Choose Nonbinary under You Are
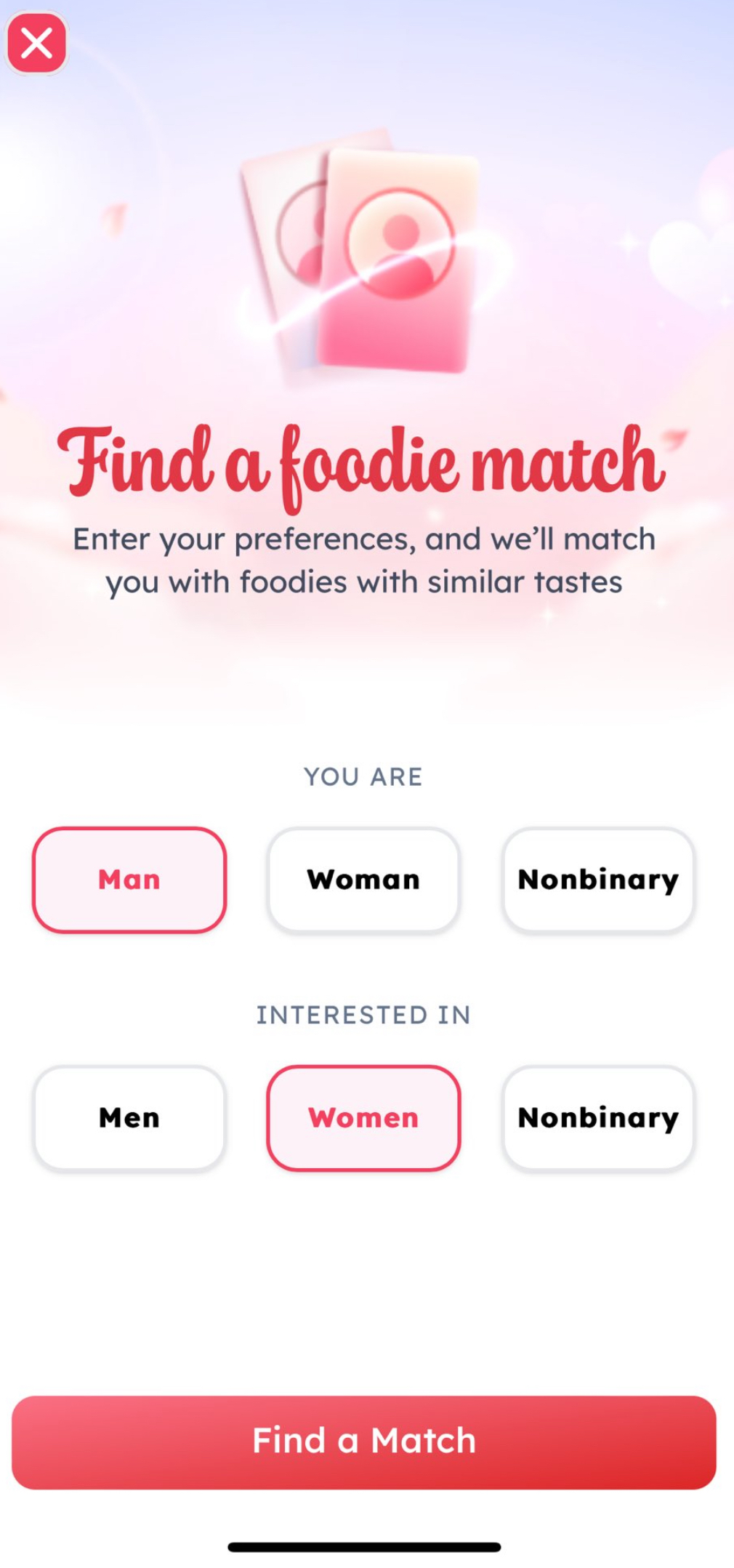This screenshot has width=734, height=1568. point(598,880)
